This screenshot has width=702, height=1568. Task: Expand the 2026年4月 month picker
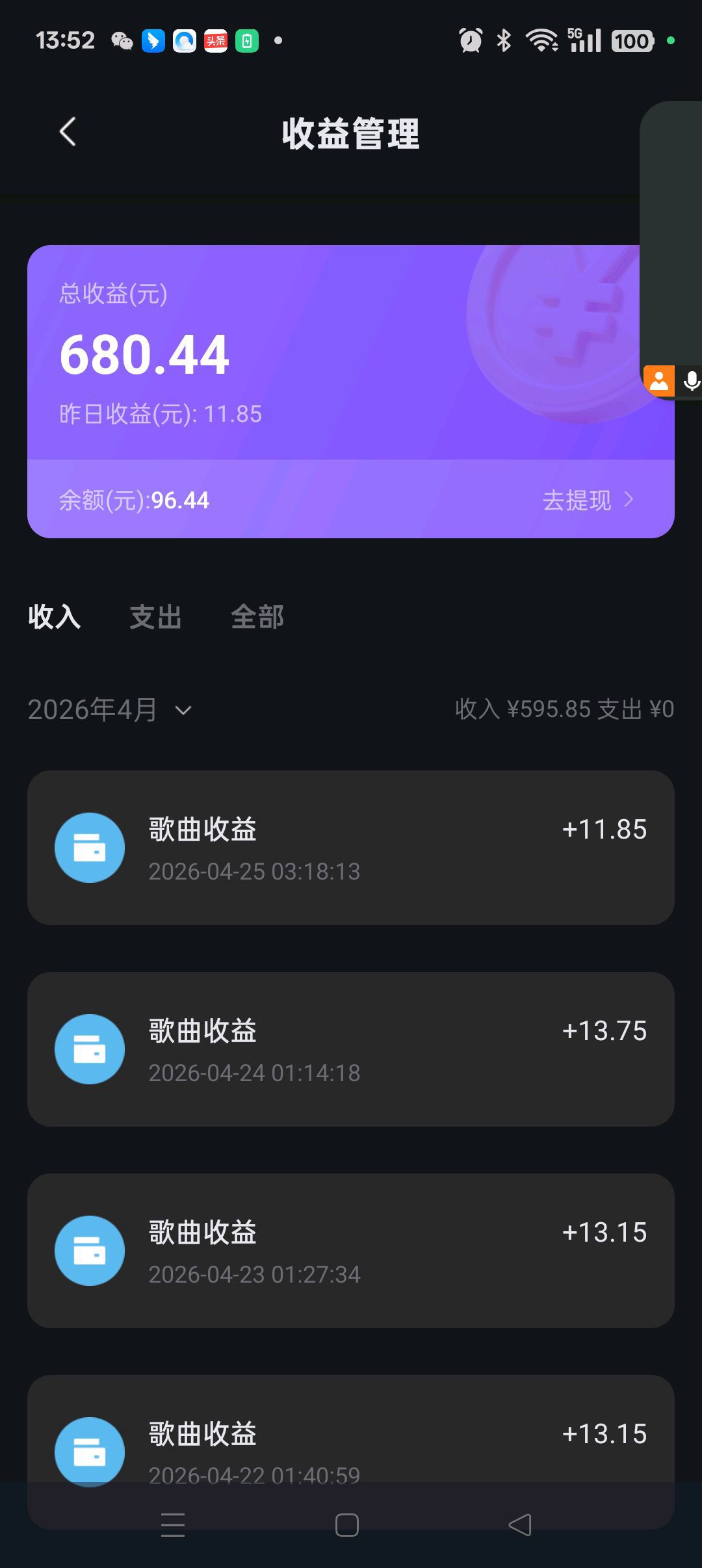(109, 709)
